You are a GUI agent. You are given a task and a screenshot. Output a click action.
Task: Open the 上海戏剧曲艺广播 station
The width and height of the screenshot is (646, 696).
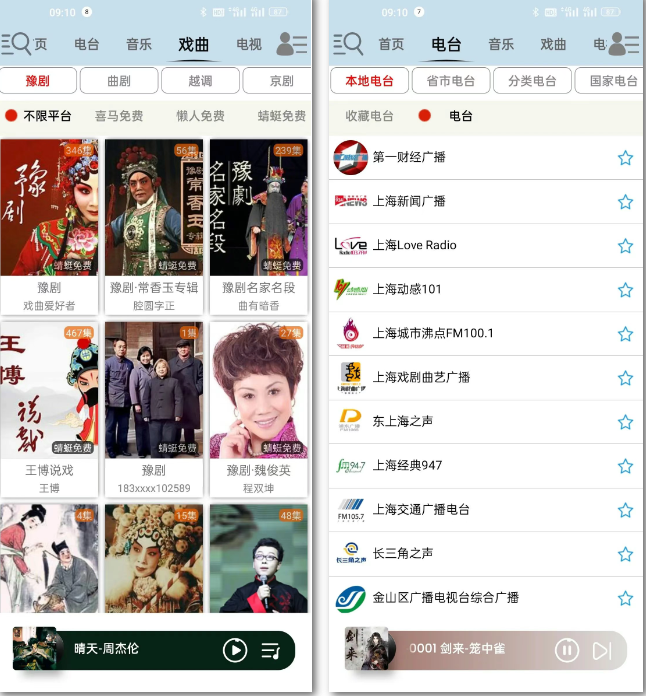(x=421, y=377)
